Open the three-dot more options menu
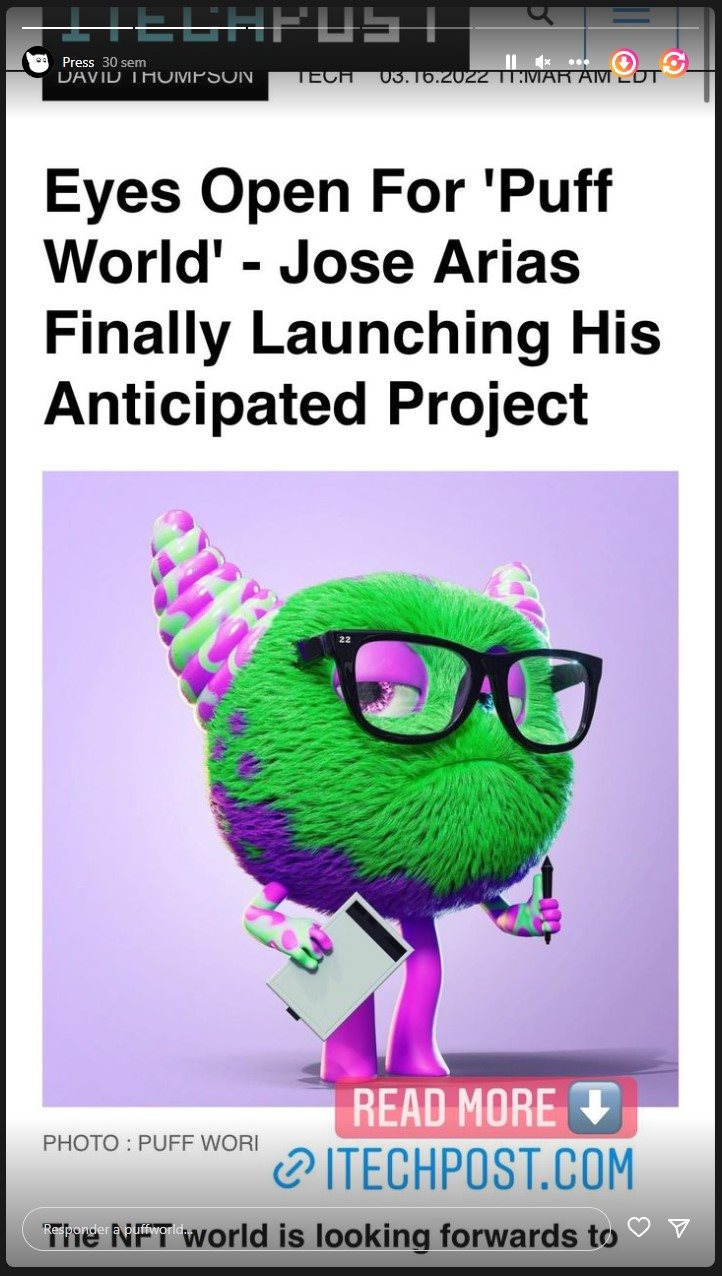 click(x=579, y=62)
